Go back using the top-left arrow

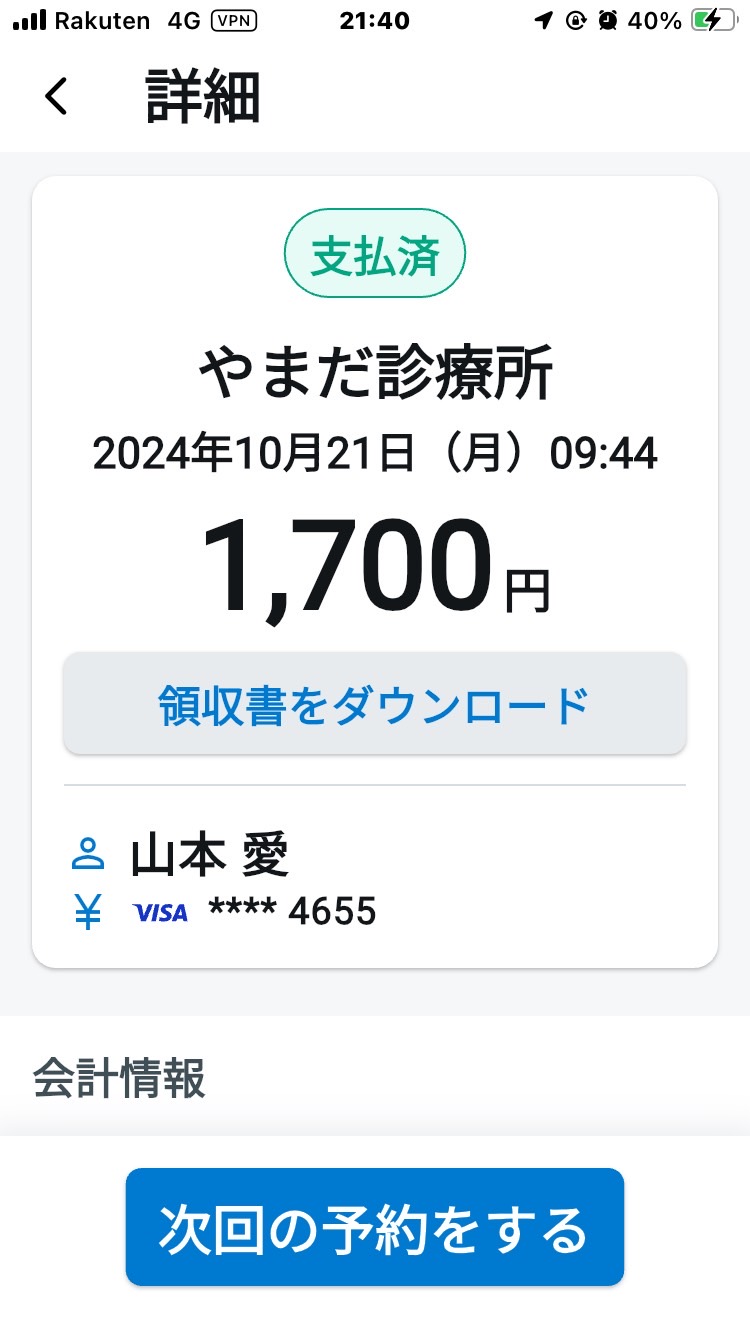click(57, 97)
